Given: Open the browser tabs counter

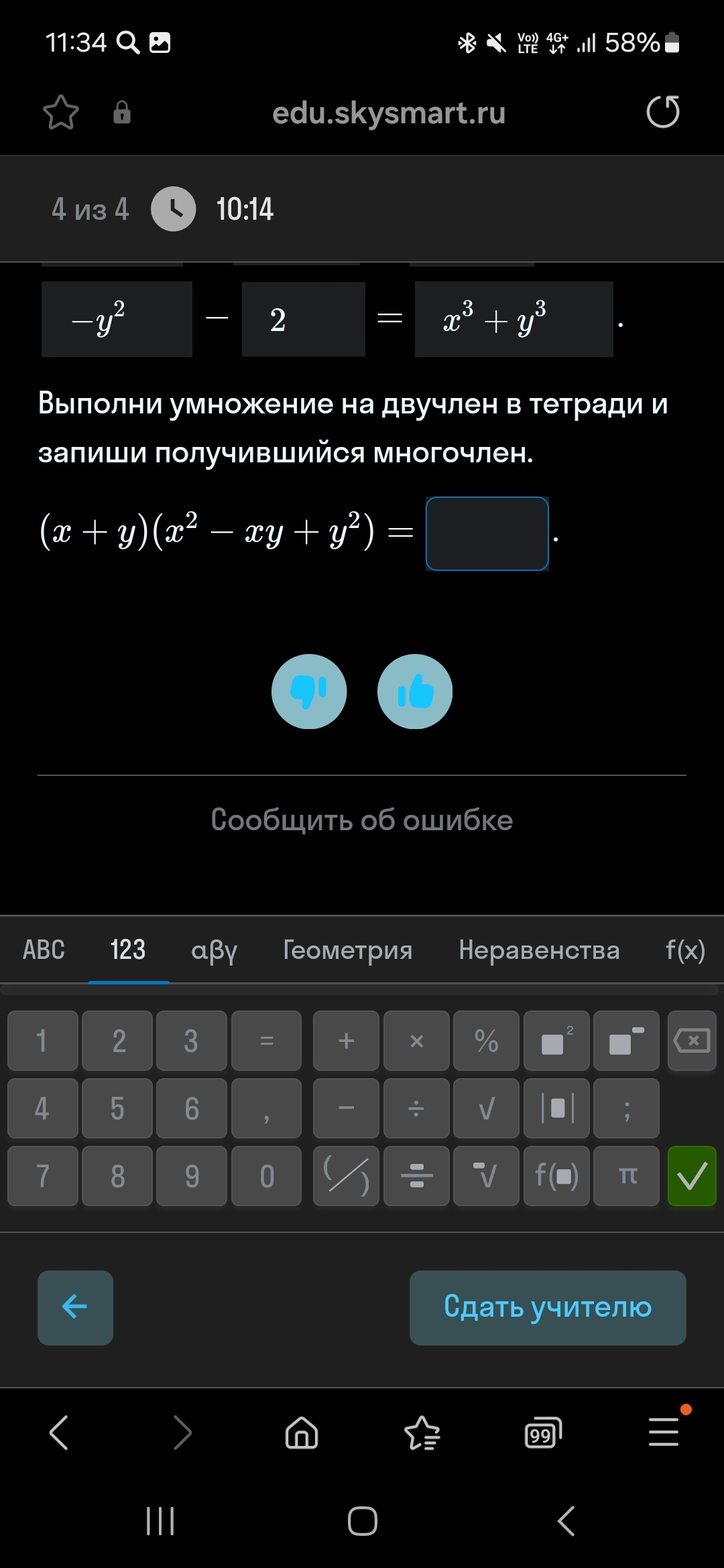Looking at the screenshot, I should 542,1433.
